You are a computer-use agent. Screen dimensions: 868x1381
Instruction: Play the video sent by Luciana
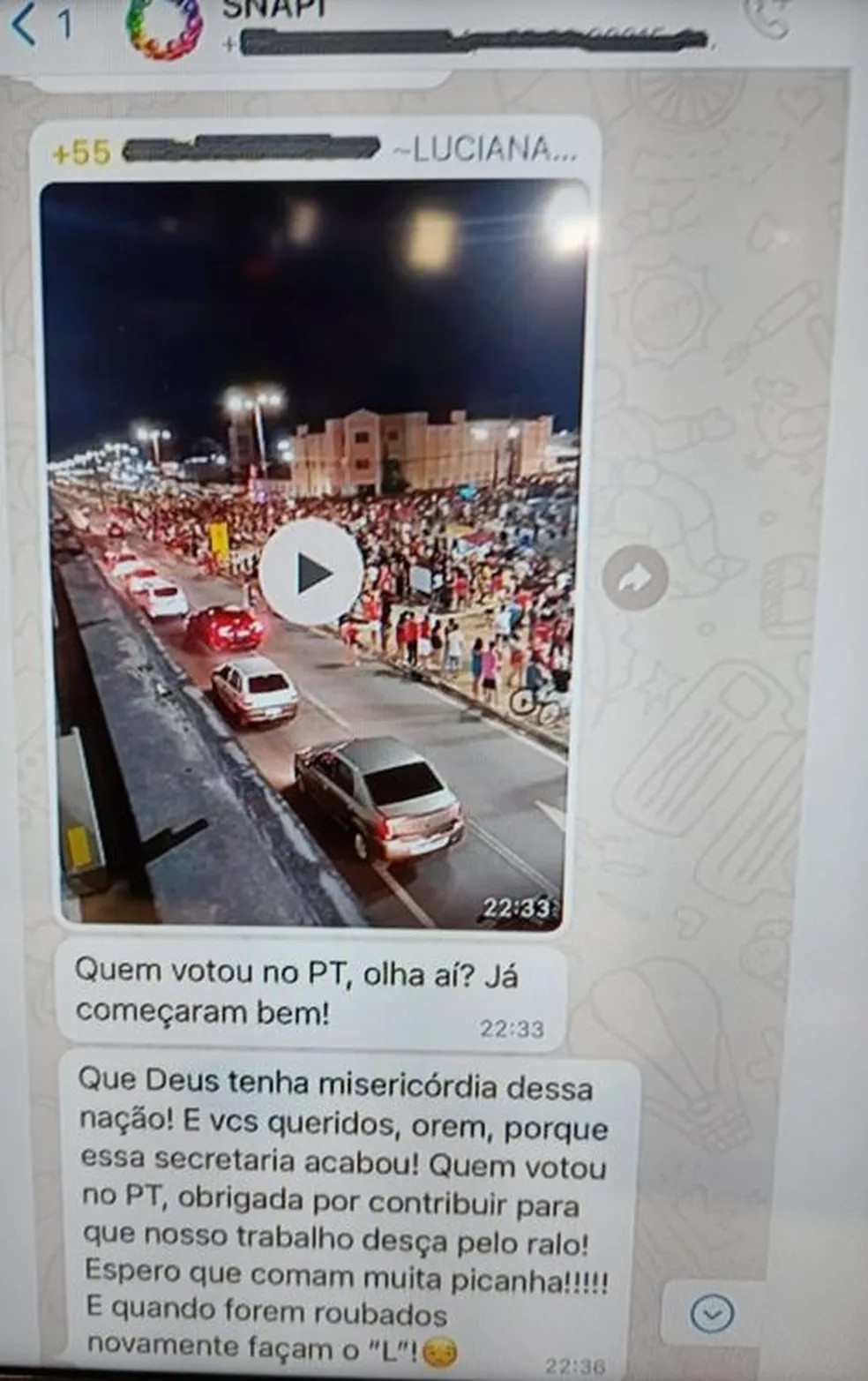(x=311, y=572)
